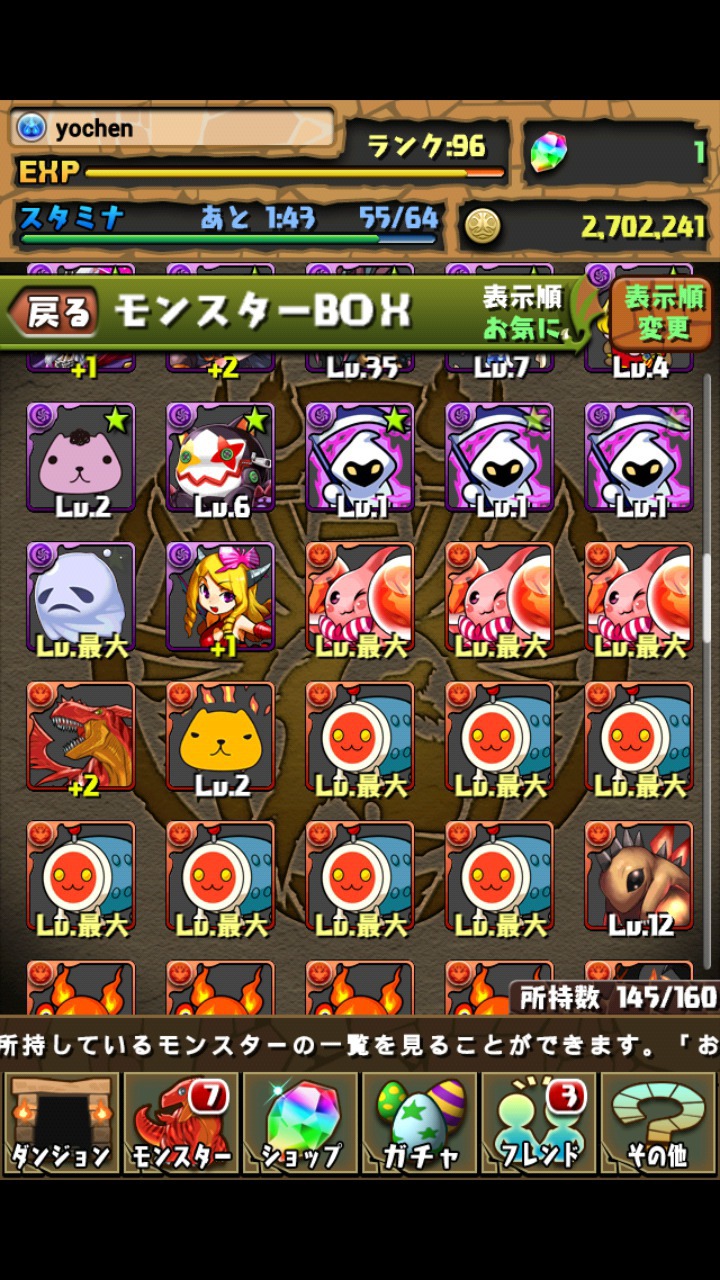Tap the 戻る back button
The image size is (720, 1280).
click(55, 313)
